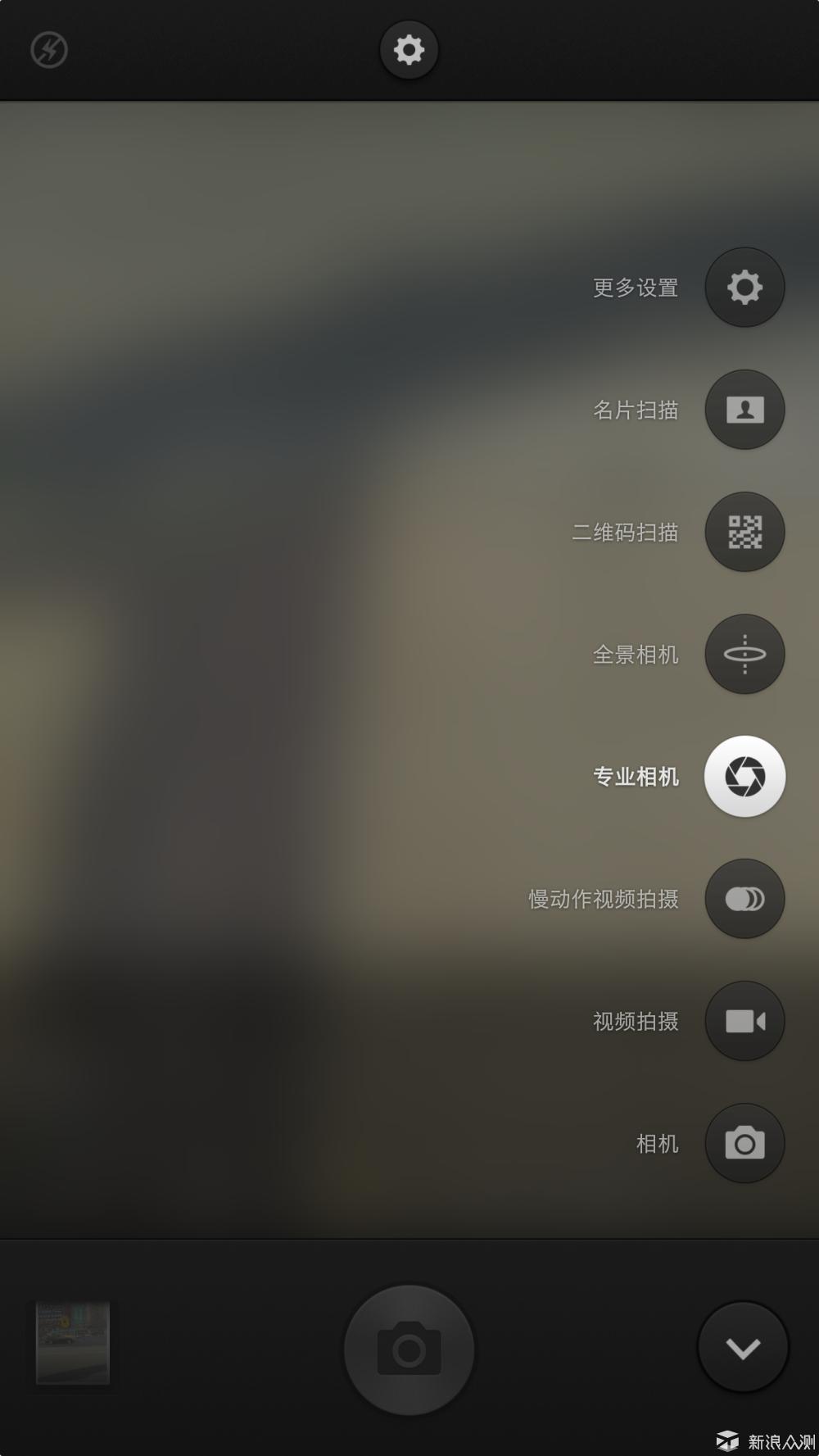Tap the 更多设置 text label
The image size is (819, 1456).
[635, 287]
